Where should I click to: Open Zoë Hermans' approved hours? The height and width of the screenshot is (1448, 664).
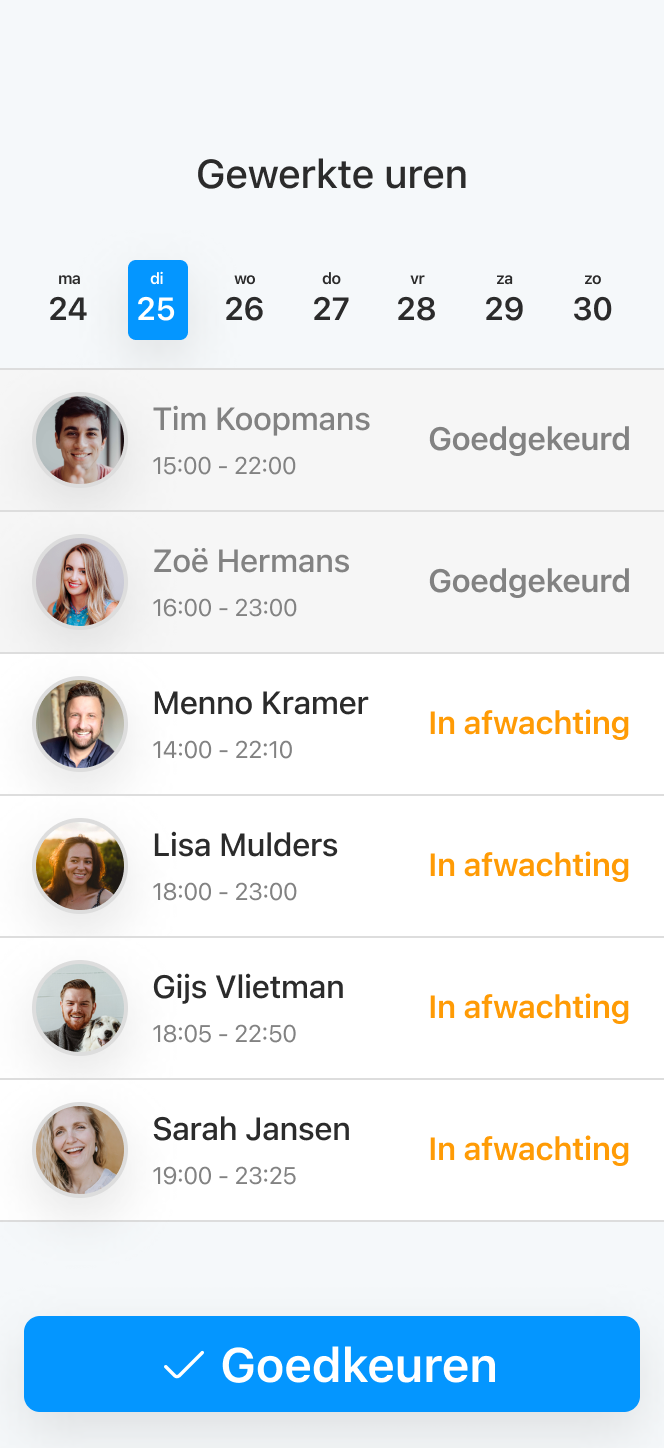[x=332, y=582]
